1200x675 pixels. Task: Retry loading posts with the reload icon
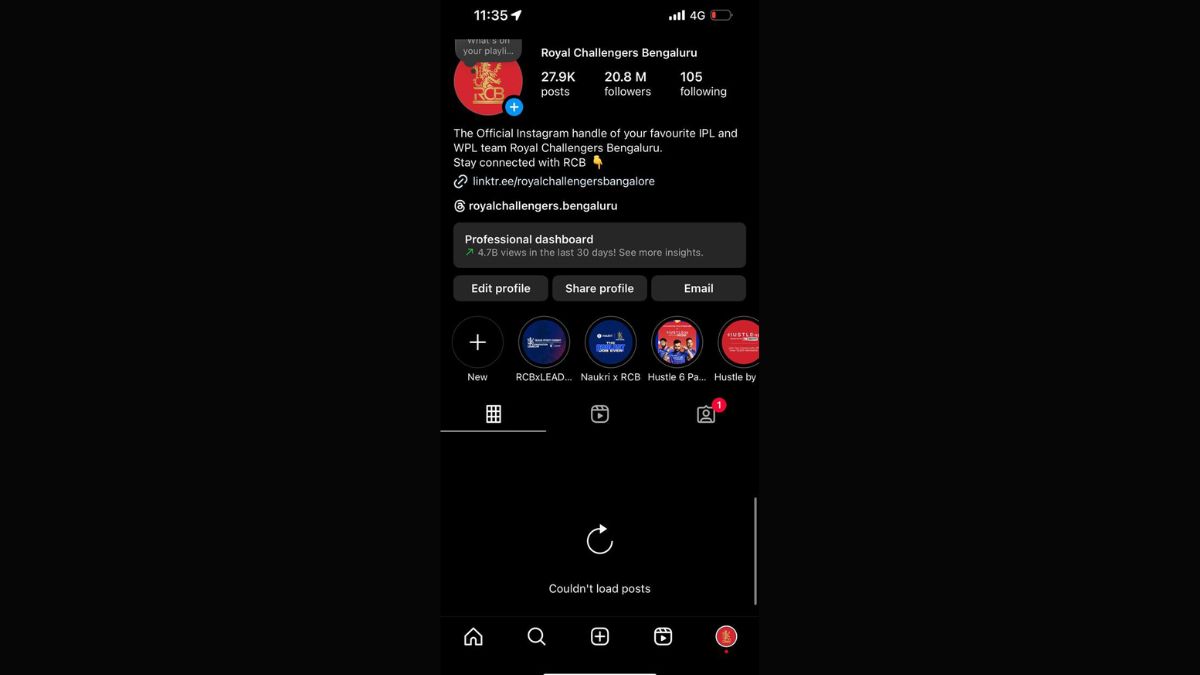[x=599, y=540]
